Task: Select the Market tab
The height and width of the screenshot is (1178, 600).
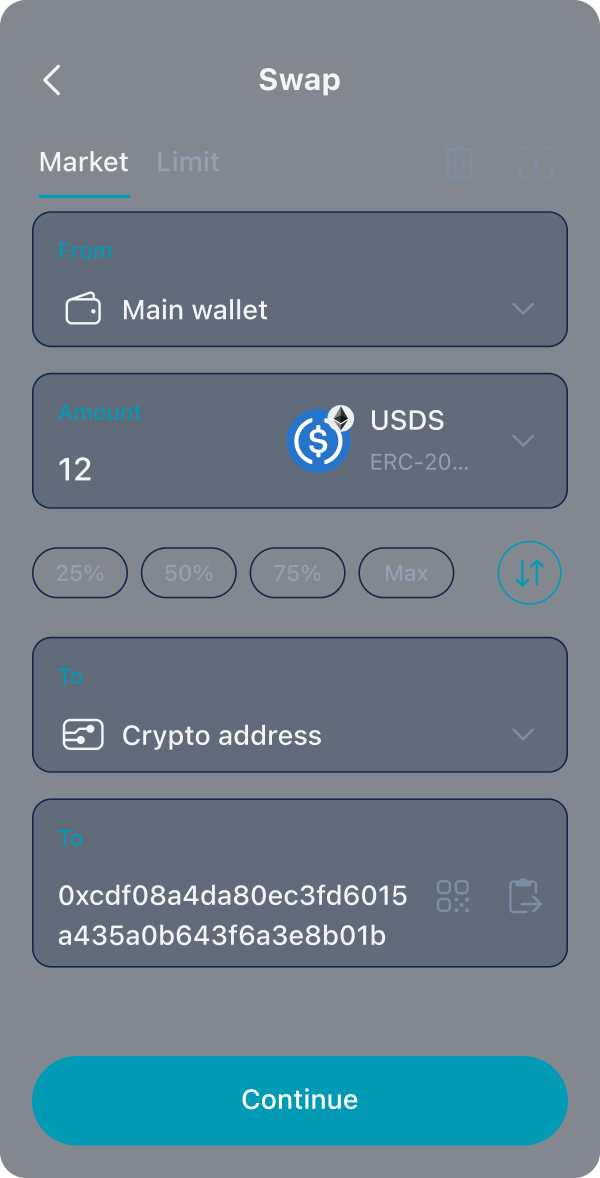Action: 84,162
